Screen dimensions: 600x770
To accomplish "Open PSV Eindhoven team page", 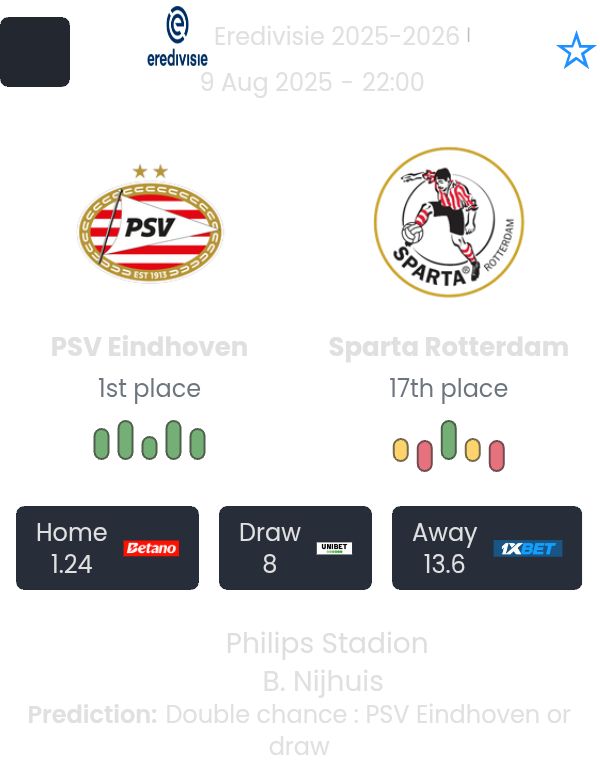I will coord(150,224).
